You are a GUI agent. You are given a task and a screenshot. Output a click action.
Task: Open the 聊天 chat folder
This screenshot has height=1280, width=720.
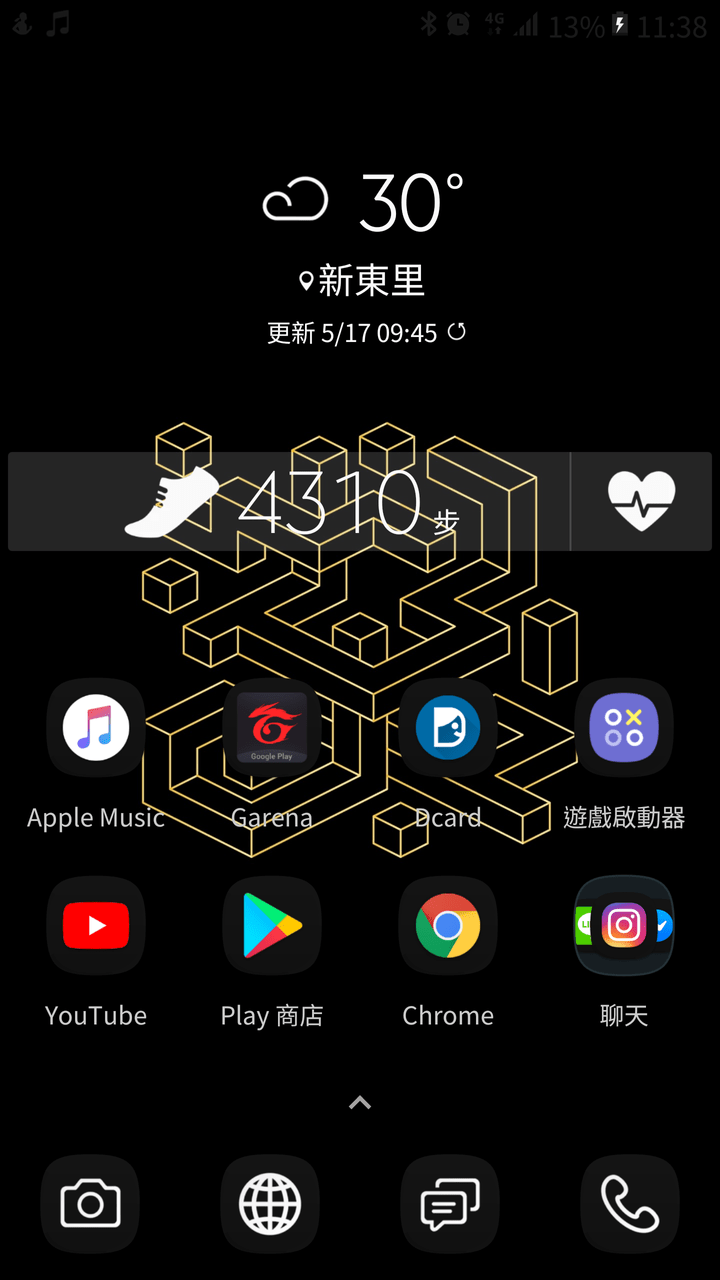coord(623,925)
